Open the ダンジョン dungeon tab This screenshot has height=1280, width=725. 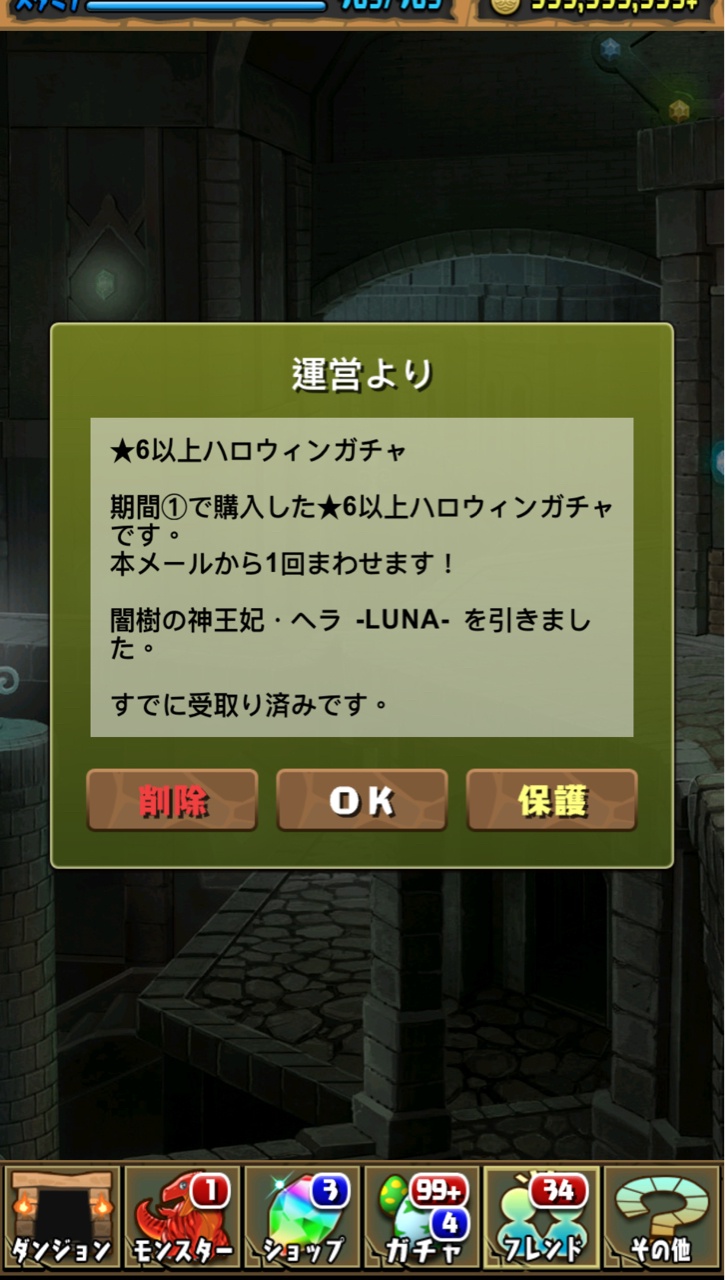[x=61, y=1217]
